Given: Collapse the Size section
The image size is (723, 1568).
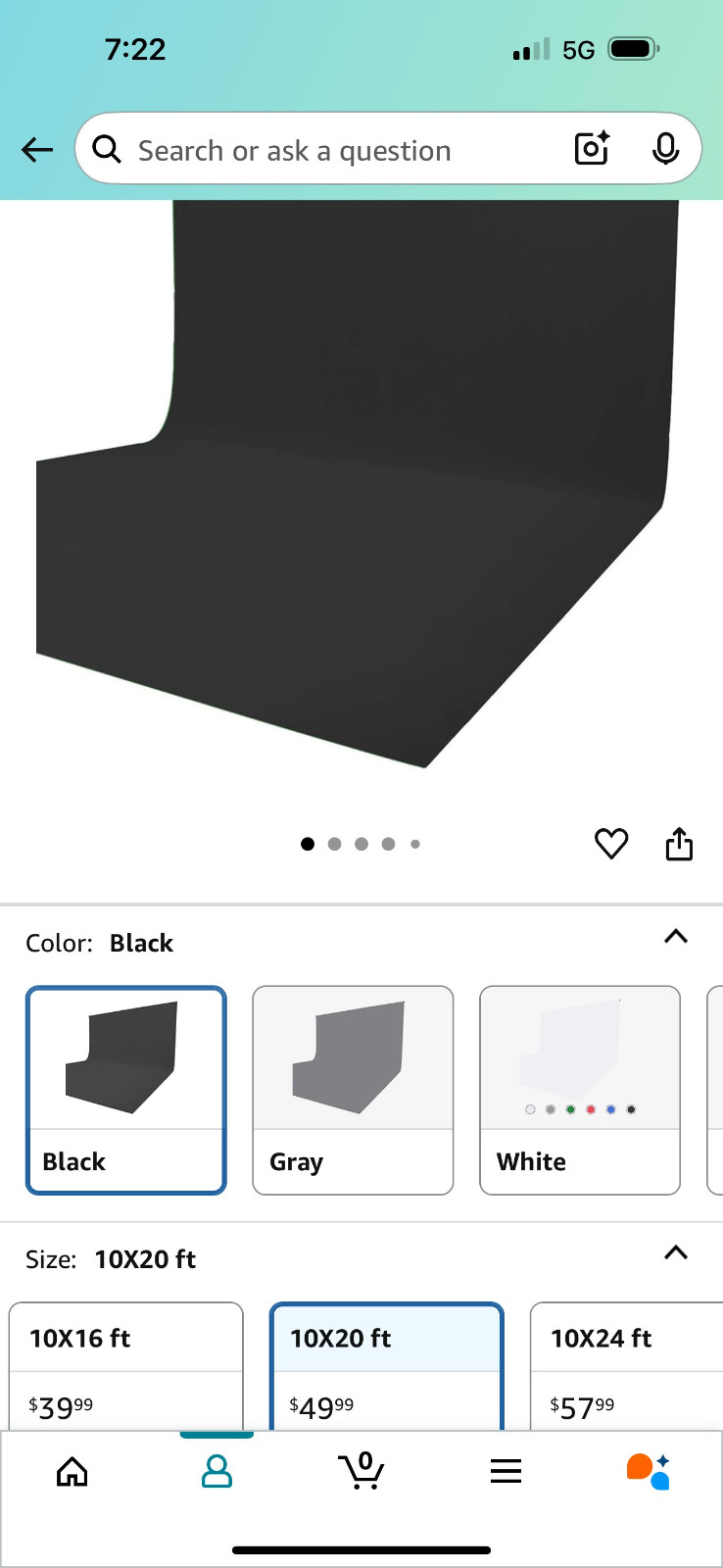Looking at the screenshot, I should click(676, 1253).
